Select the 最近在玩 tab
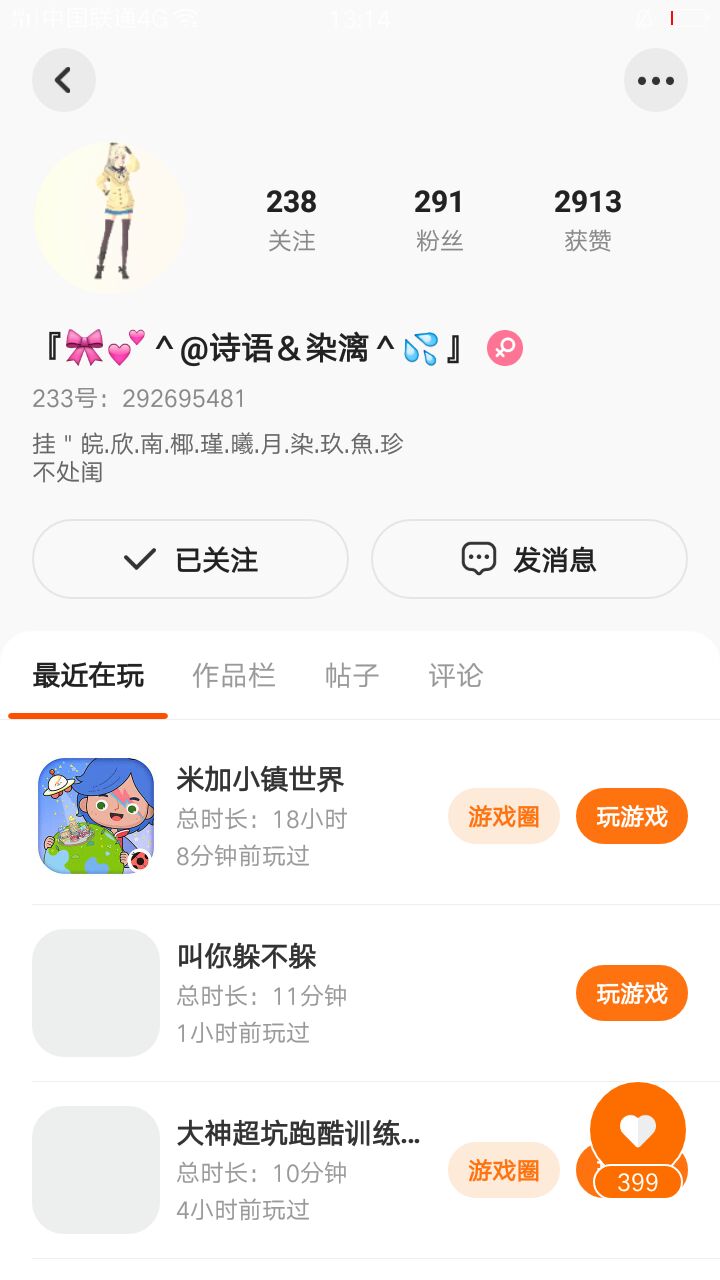 88,676
